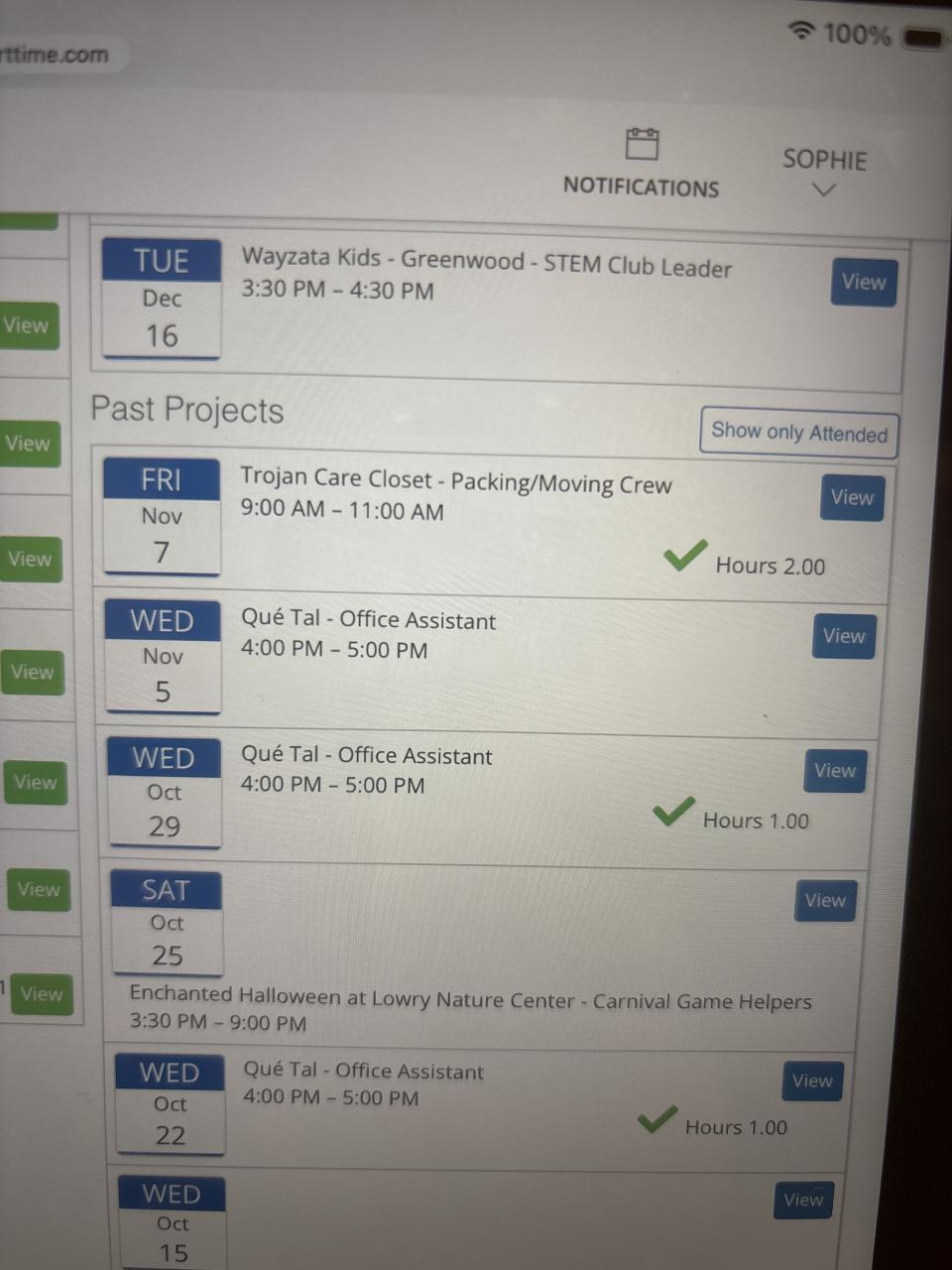Open the Notifications menu
952x1270 pixels.
[641, 164]
